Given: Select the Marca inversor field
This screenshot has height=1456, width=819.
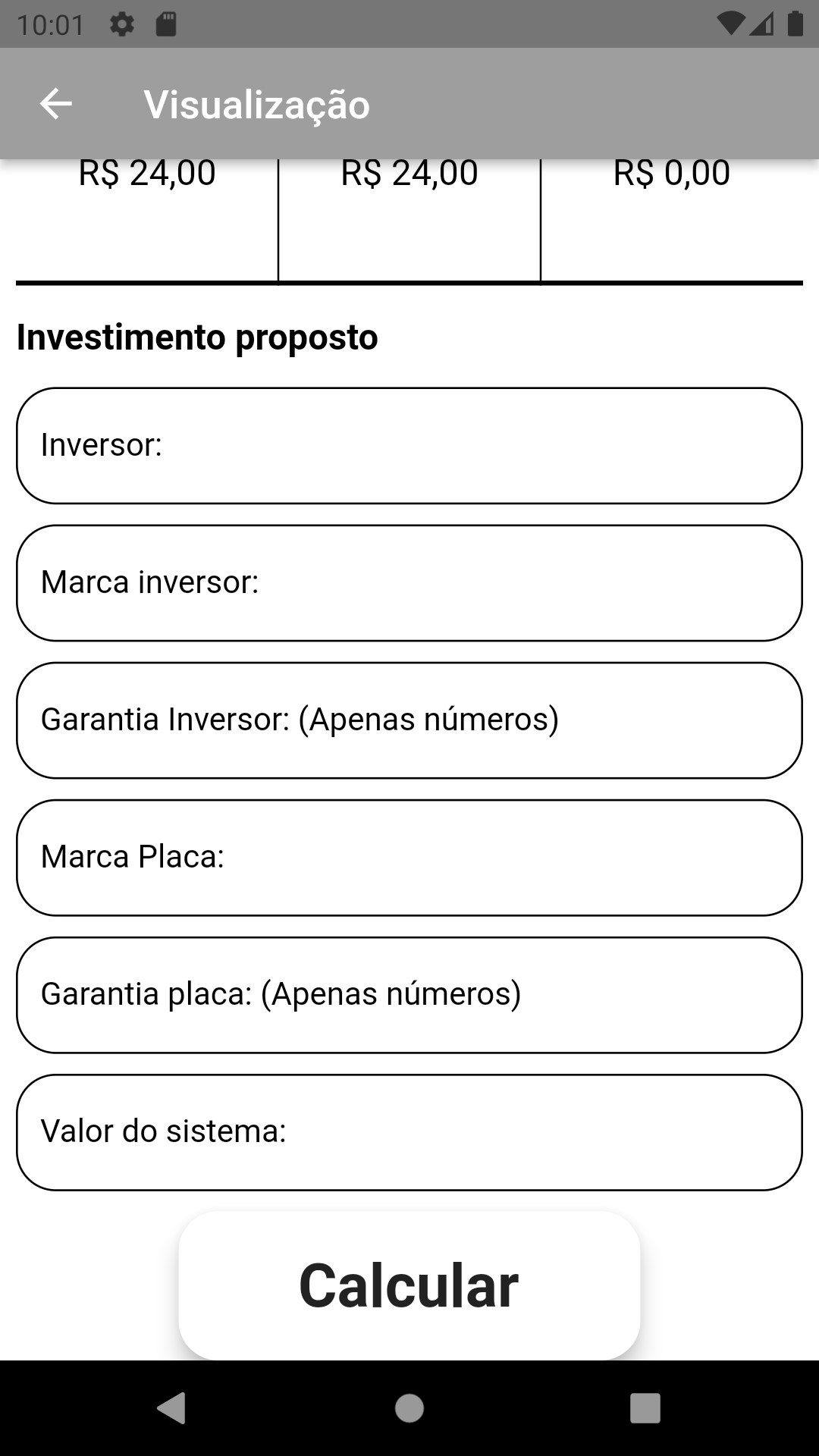Looking at the screenshot, I should [x=409, y=583].
